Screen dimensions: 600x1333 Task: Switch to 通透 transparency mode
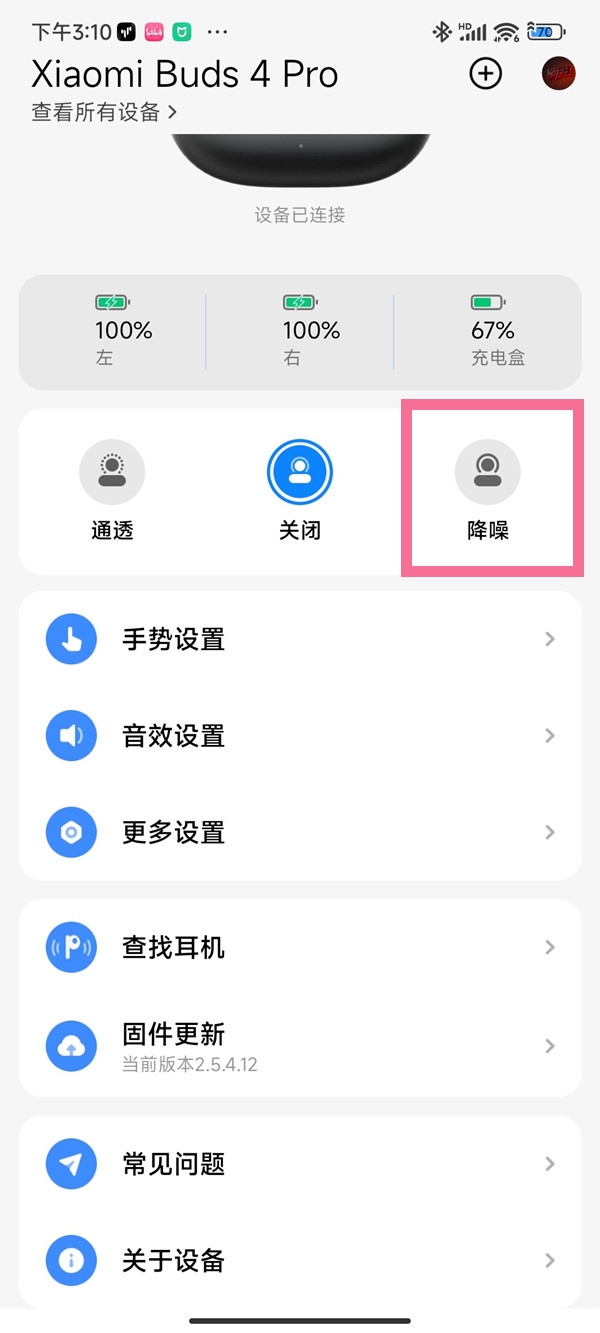click(x=112, y=490)
